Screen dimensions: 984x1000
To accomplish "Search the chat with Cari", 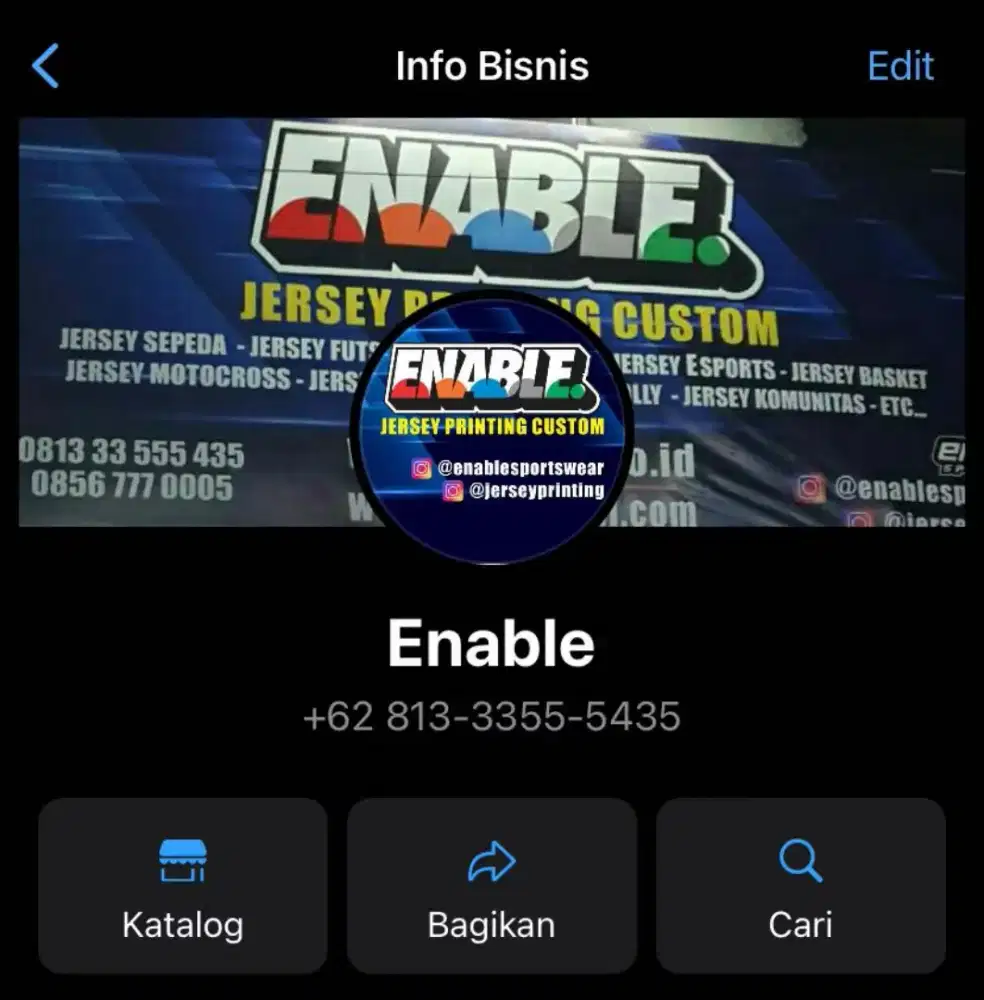I will click(800, 885).
